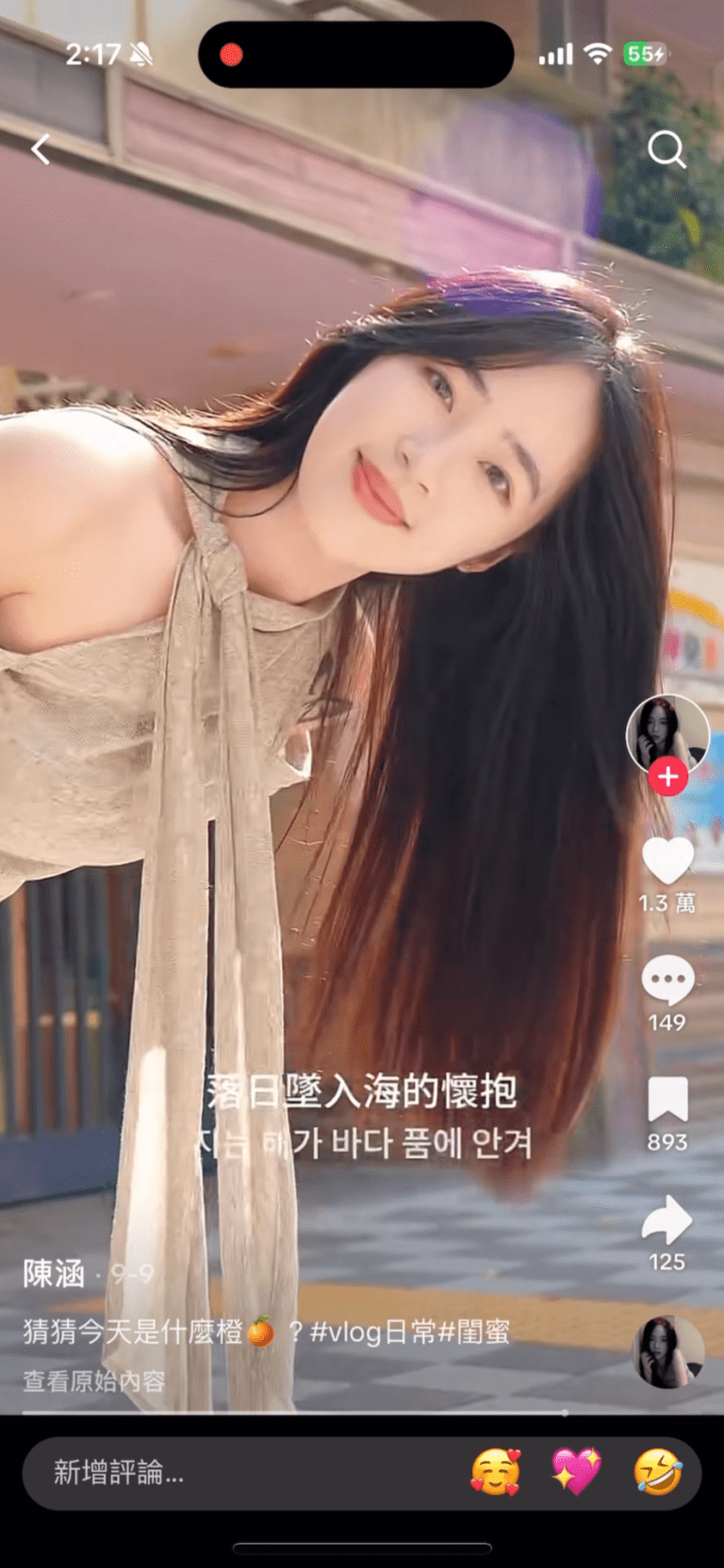Share this video with the arrow
The image size is (724, 1568).
667,1220
